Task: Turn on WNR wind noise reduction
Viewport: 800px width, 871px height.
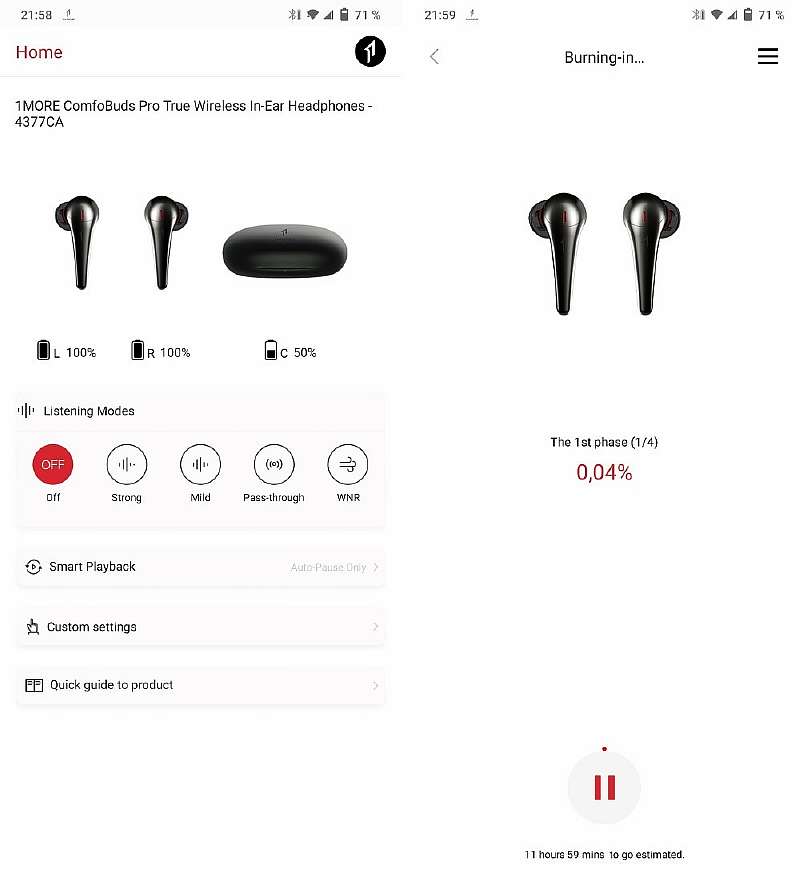Action: pyautogui.click(x=348, y=465)
